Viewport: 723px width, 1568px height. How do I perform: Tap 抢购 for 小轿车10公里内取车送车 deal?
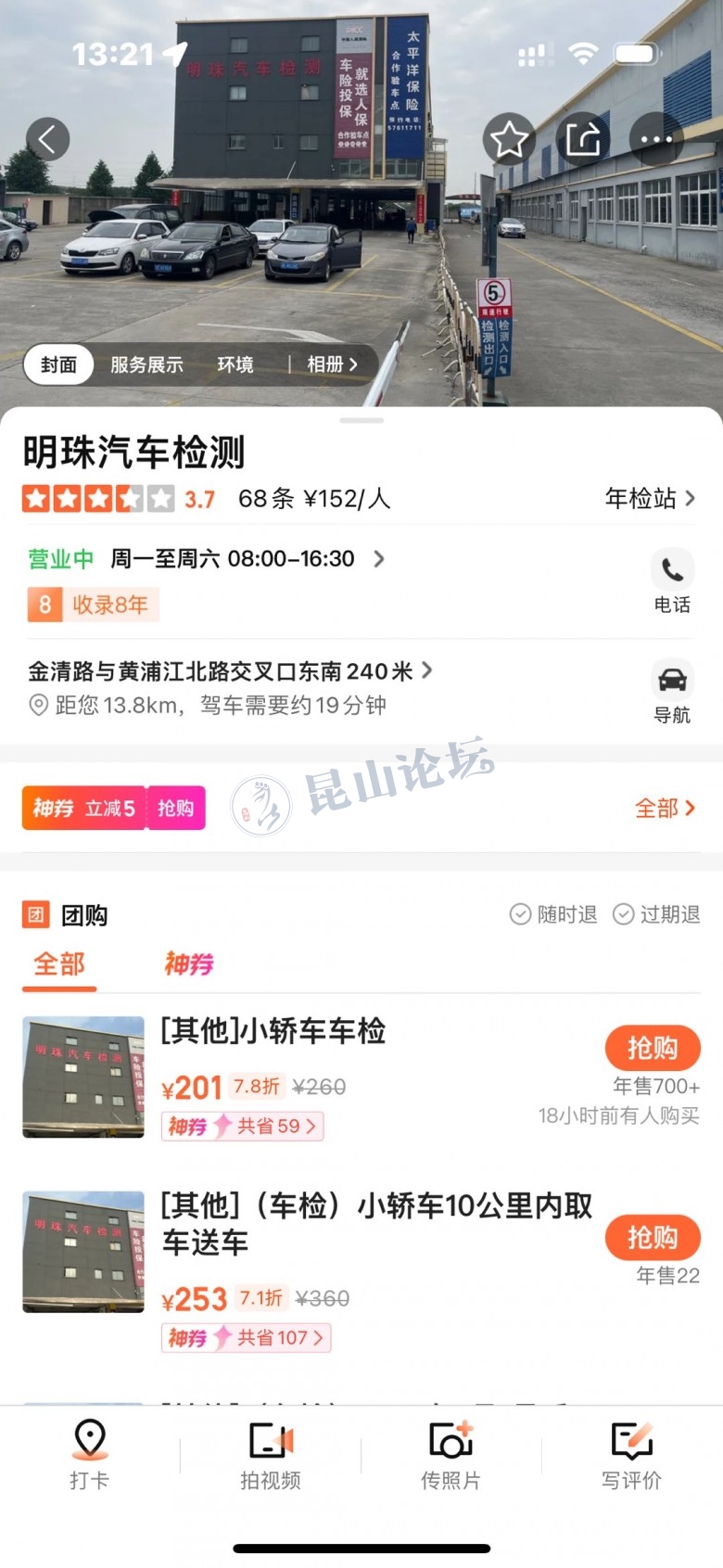(652, 1237)
